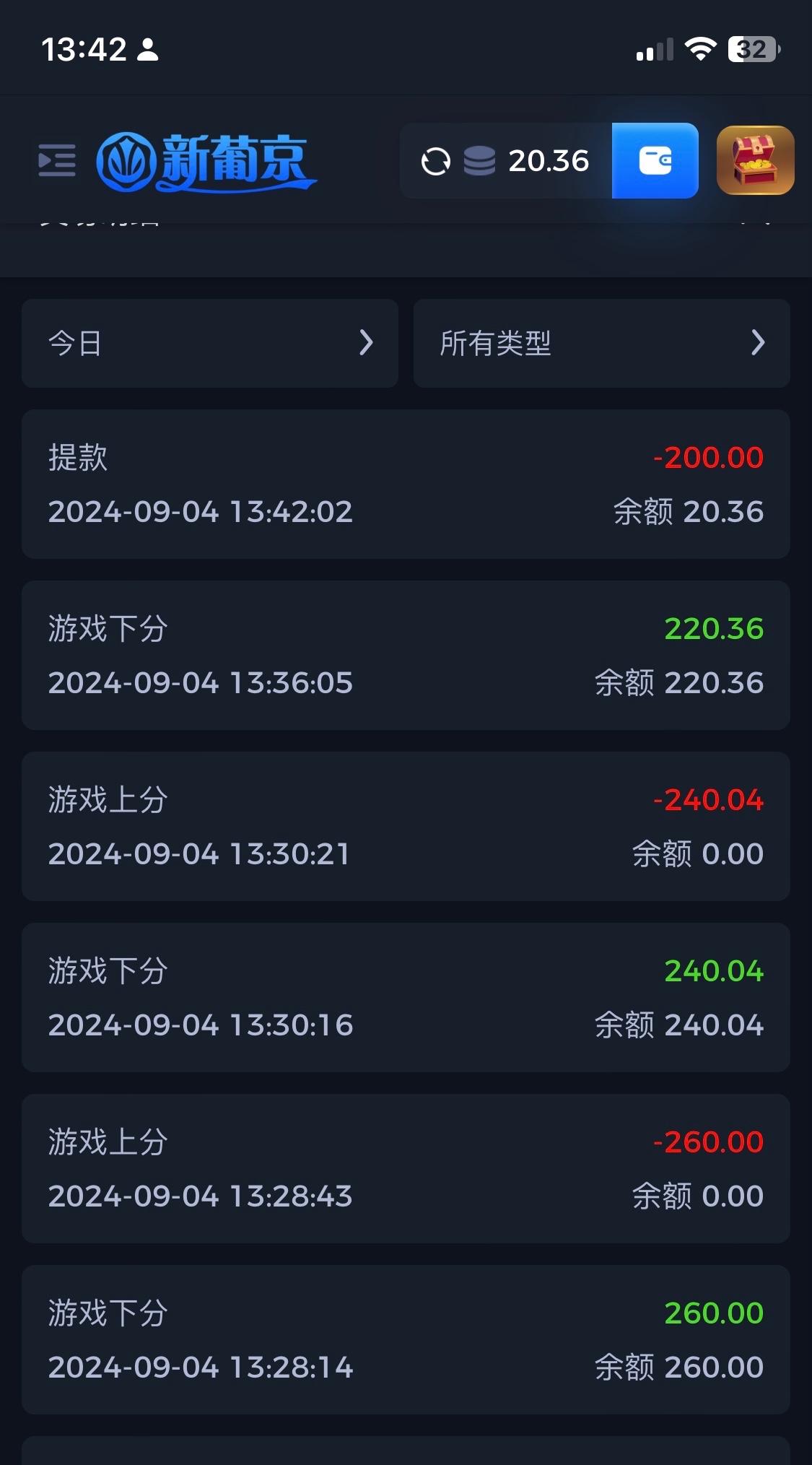Expand the 今日 date filter
The width and height of the screenshot is (812, 1465).
[x=209, y=343]
